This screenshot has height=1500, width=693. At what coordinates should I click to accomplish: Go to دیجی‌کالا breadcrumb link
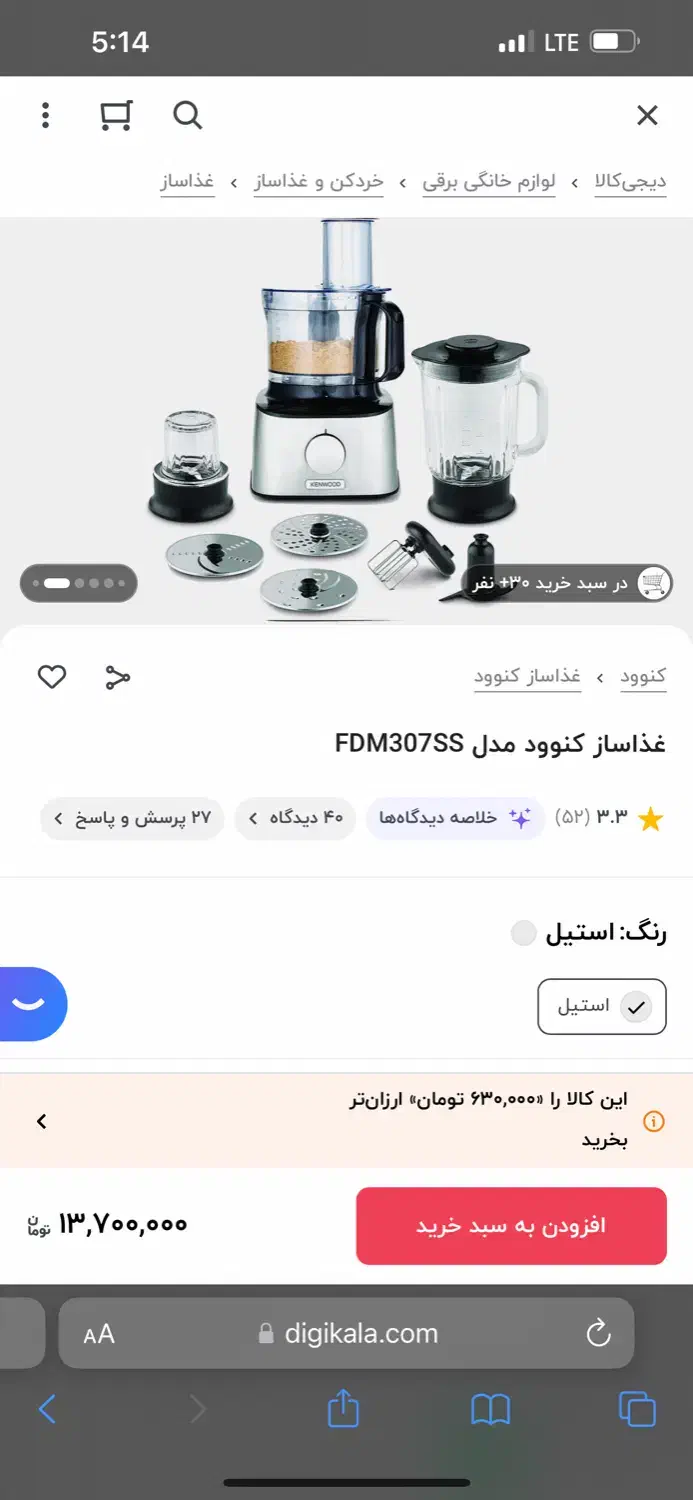tap(630, 182)
